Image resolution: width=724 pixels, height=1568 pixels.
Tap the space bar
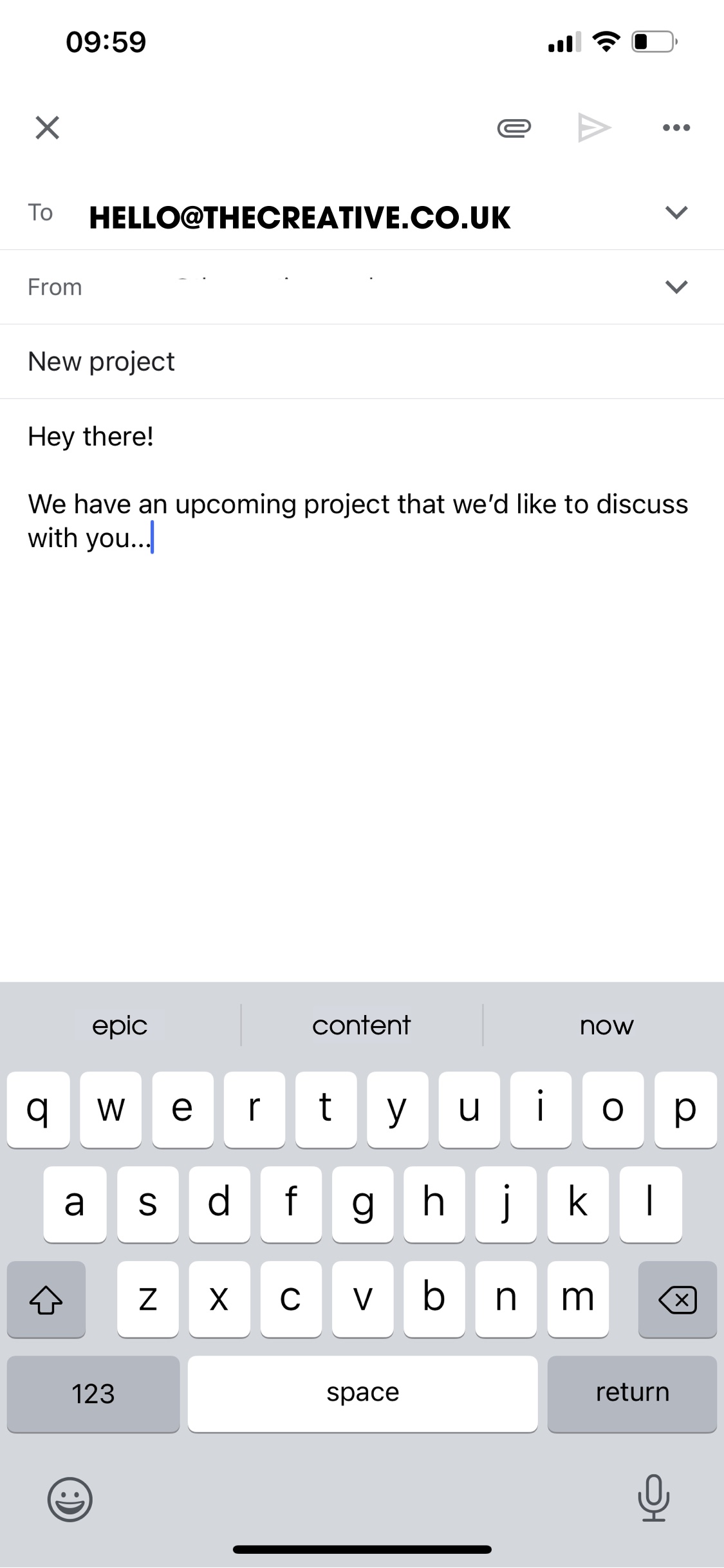point(363,1394)
